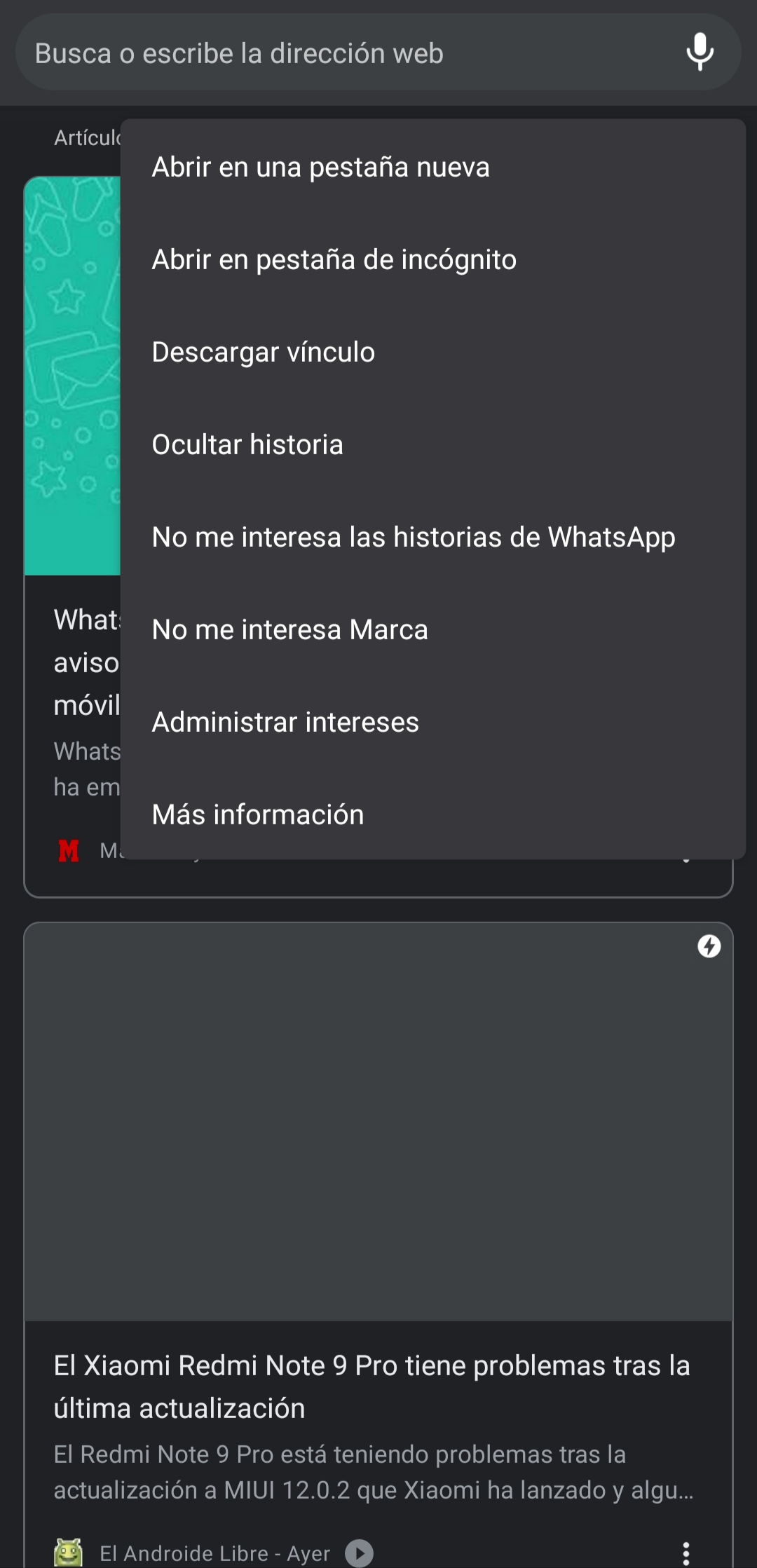Start voice search with the microphone
The image size is (757, 1568).
tap(700, 52)
